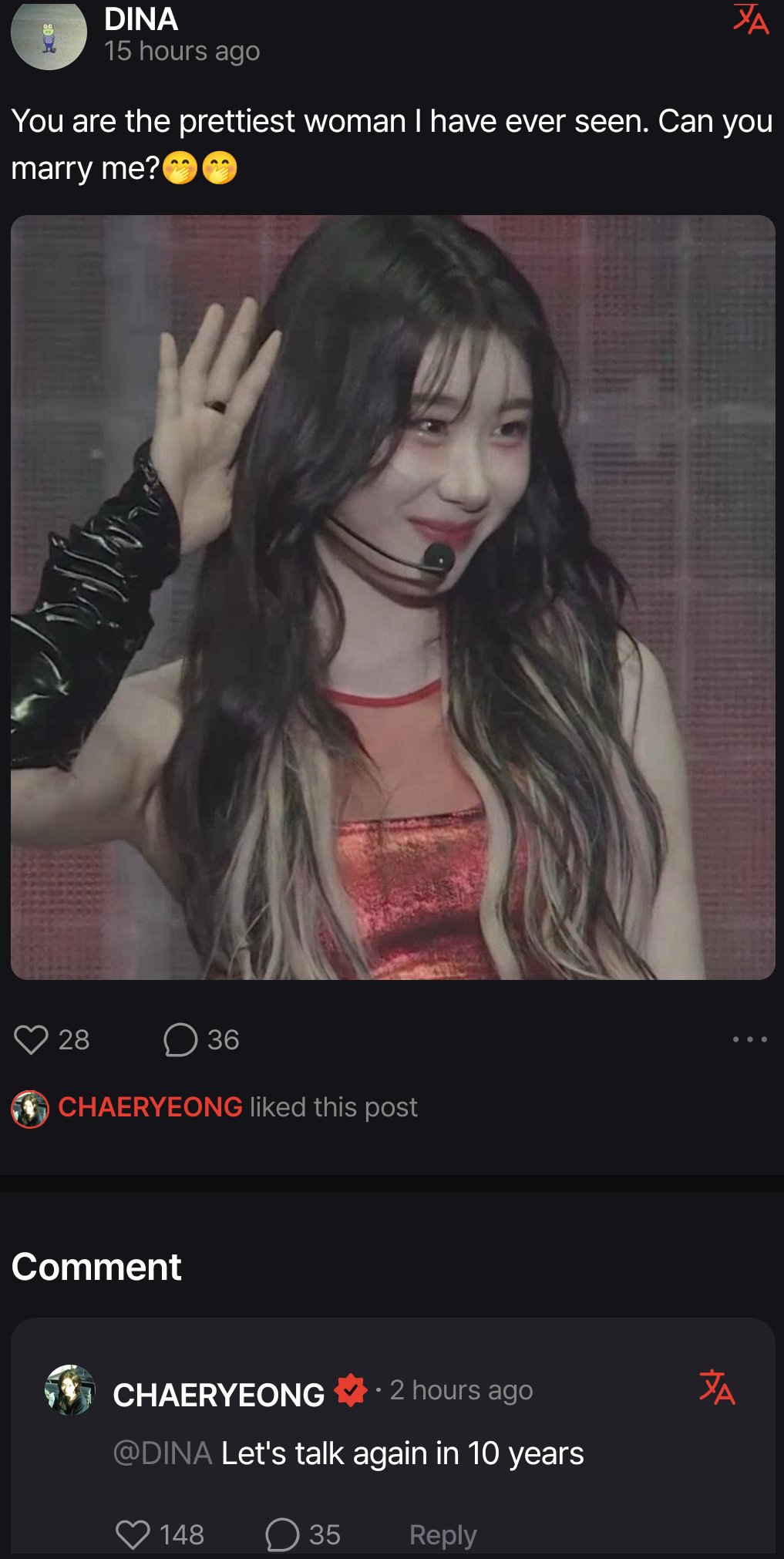Viewport: 784px width, 1559px height.
Task: Translate DINA's post with the translate icon
Action: pyautogui.click(x=751, y=19)
